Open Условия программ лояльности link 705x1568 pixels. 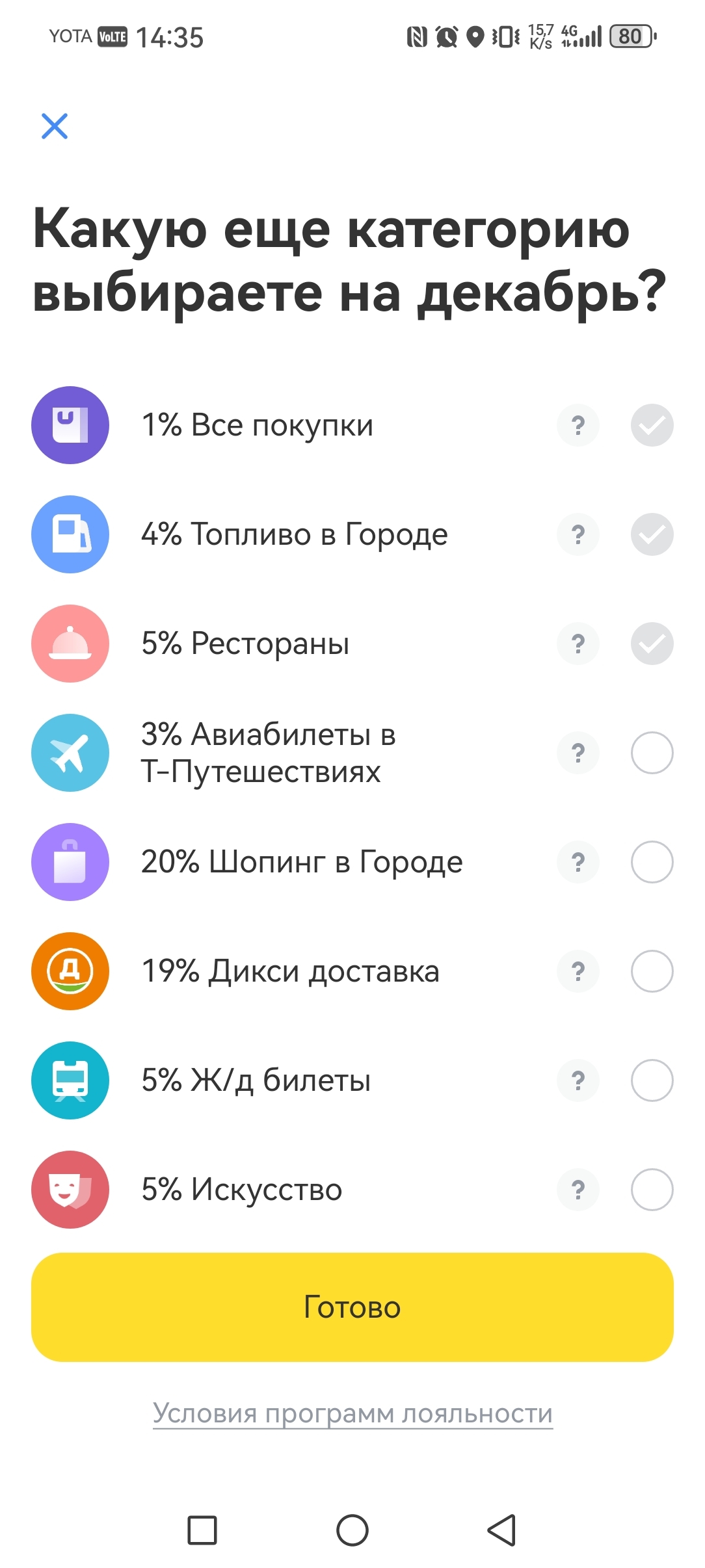click(352, 1414)
